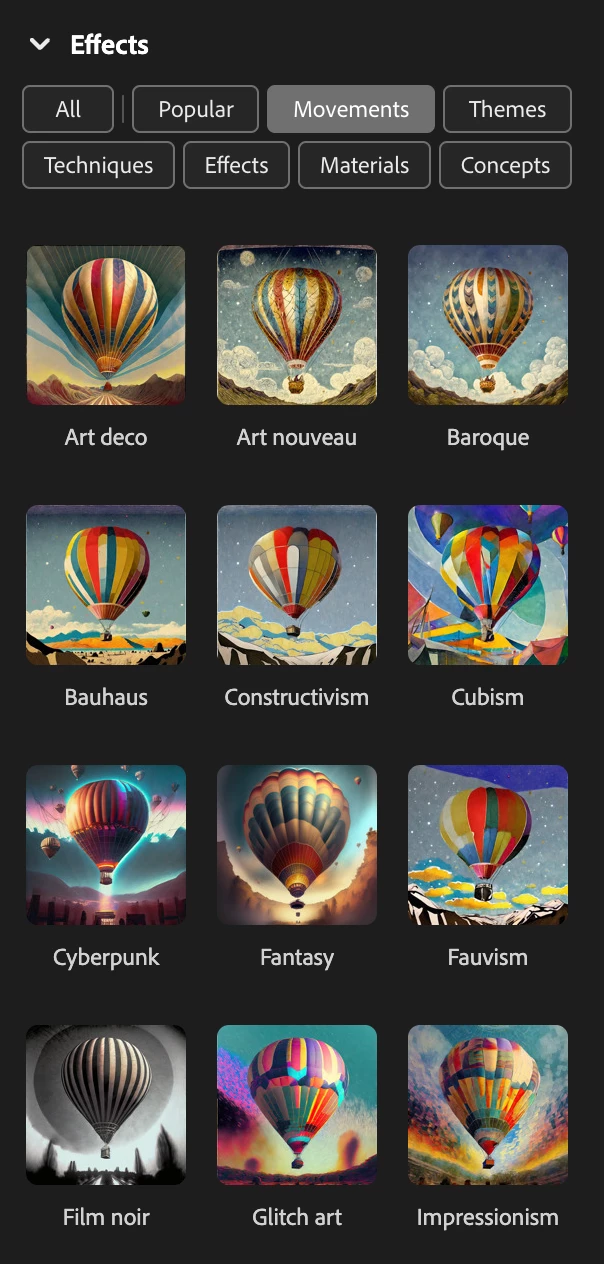Select the Art nouveau style
Viewport: 604px width, 1264px height.
297,326
